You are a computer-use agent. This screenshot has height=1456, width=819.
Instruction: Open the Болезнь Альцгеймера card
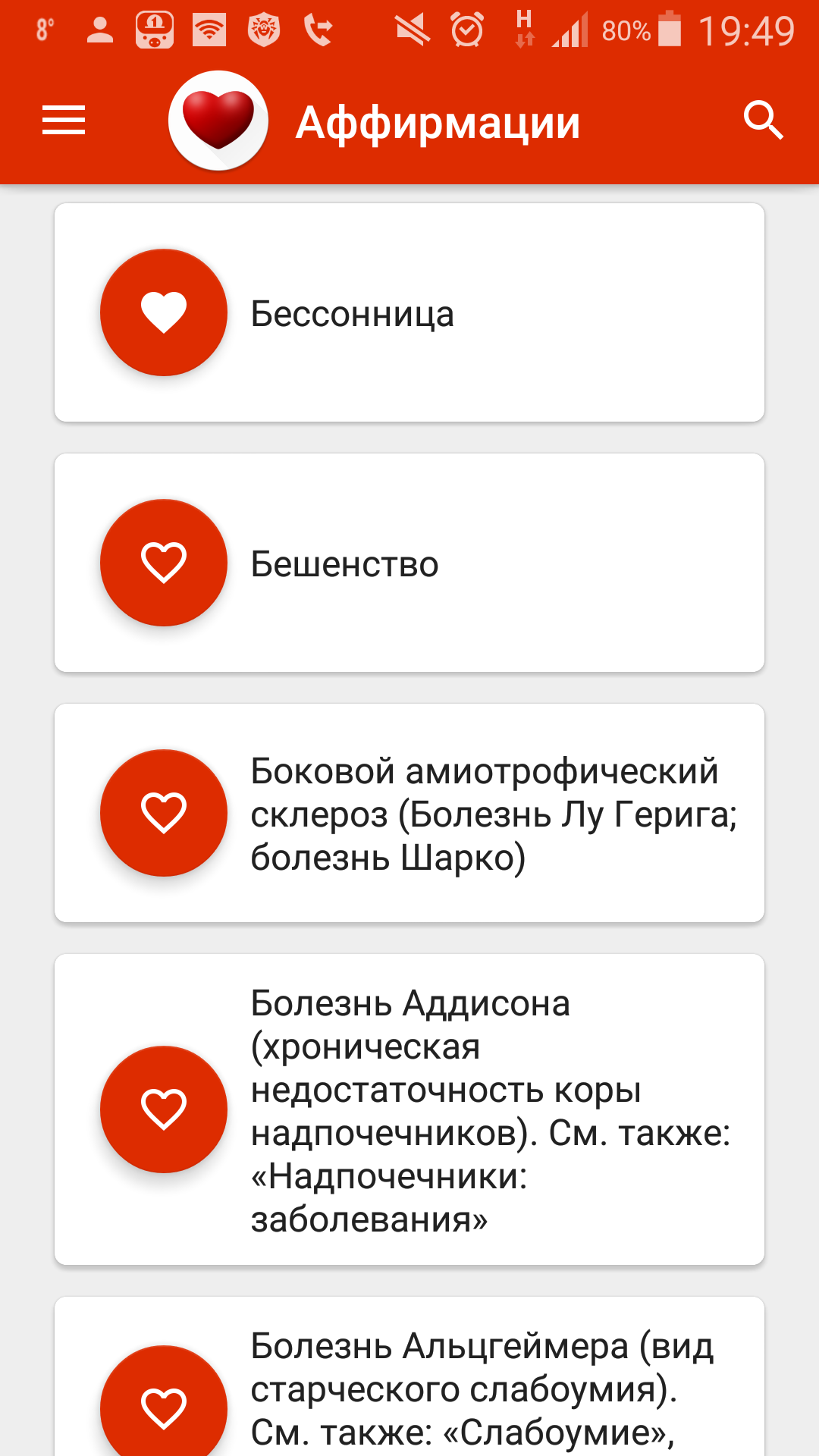point(409,1376)
